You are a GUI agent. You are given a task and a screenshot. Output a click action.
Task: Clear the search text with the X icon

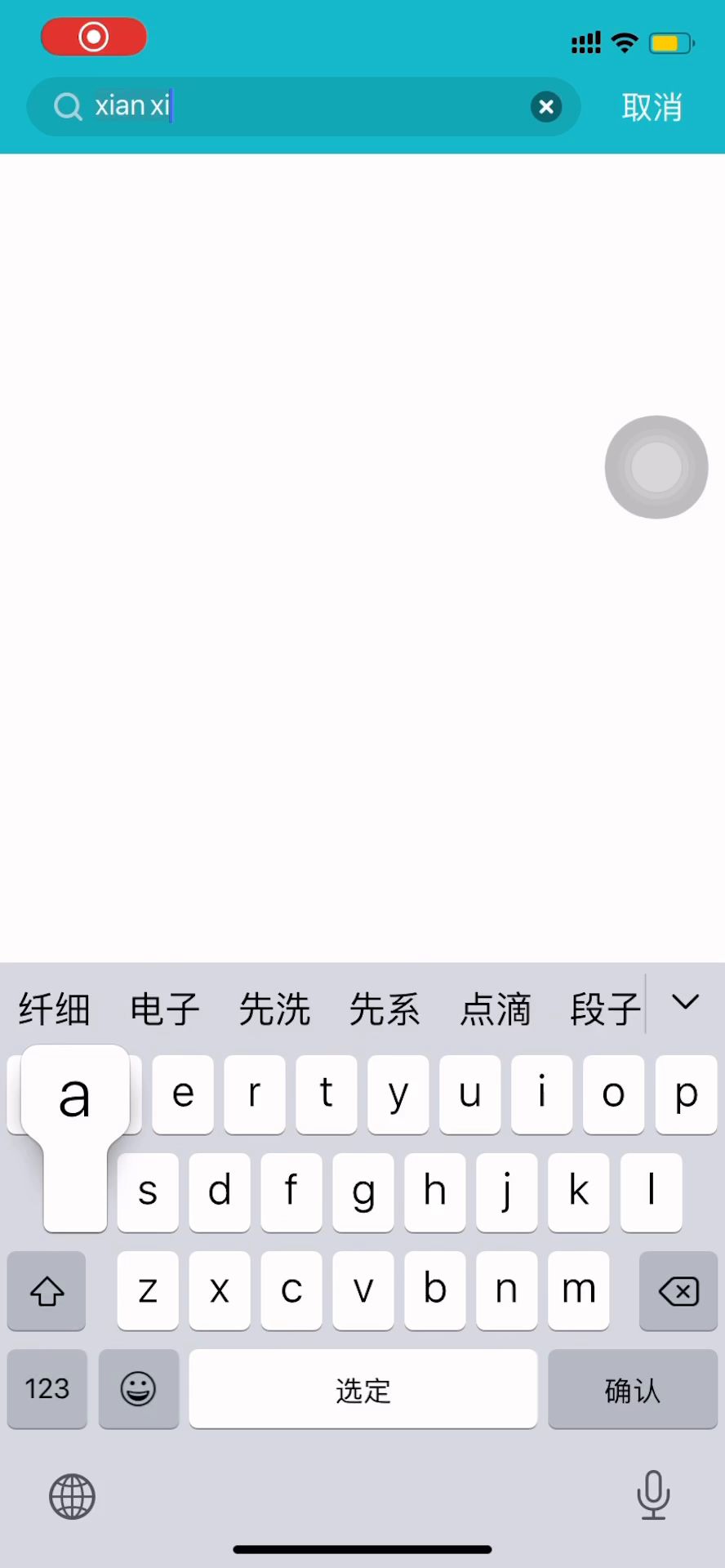pyautogui.click(x=546, y=106)
